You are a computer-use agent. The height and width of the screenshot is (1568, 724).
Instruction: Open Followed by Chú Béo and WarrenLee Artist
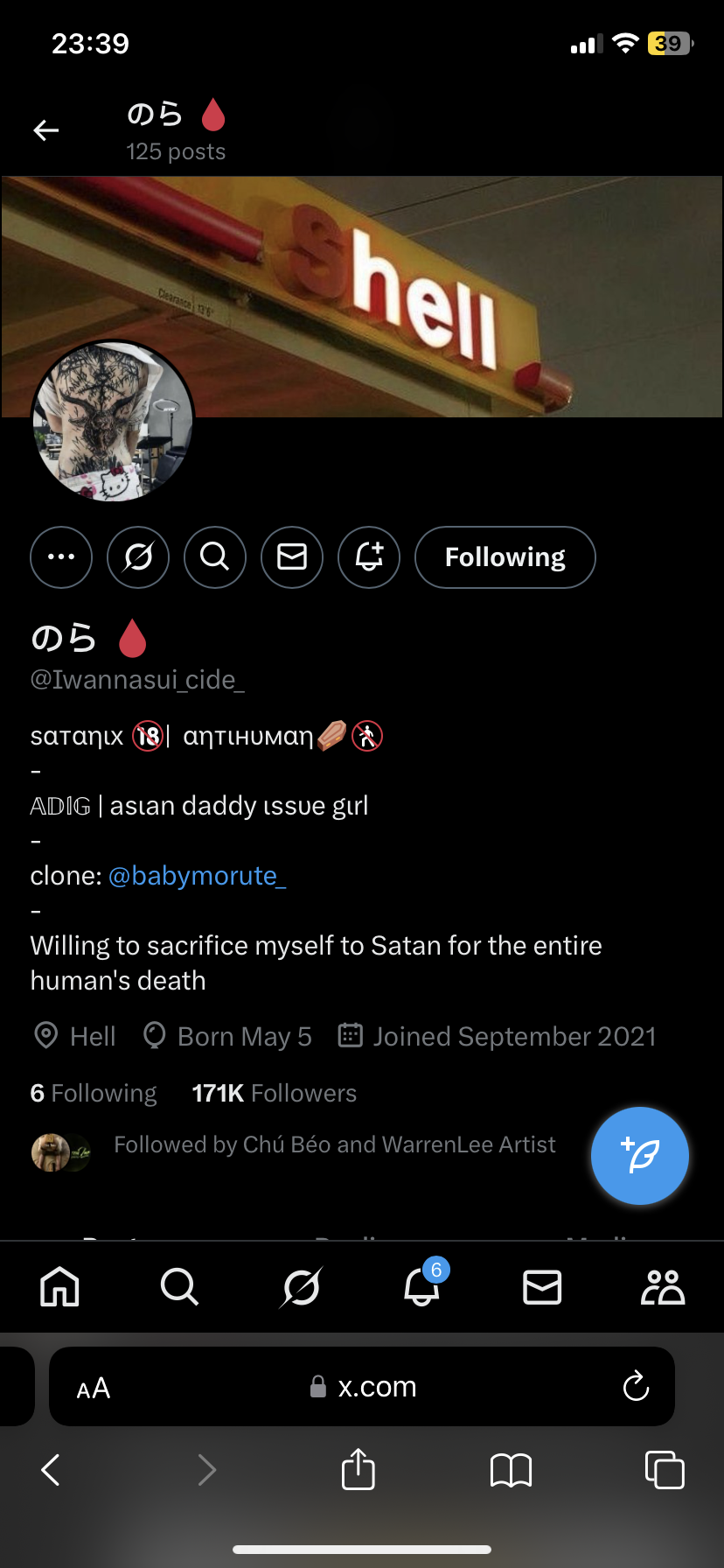[334, 1145]
